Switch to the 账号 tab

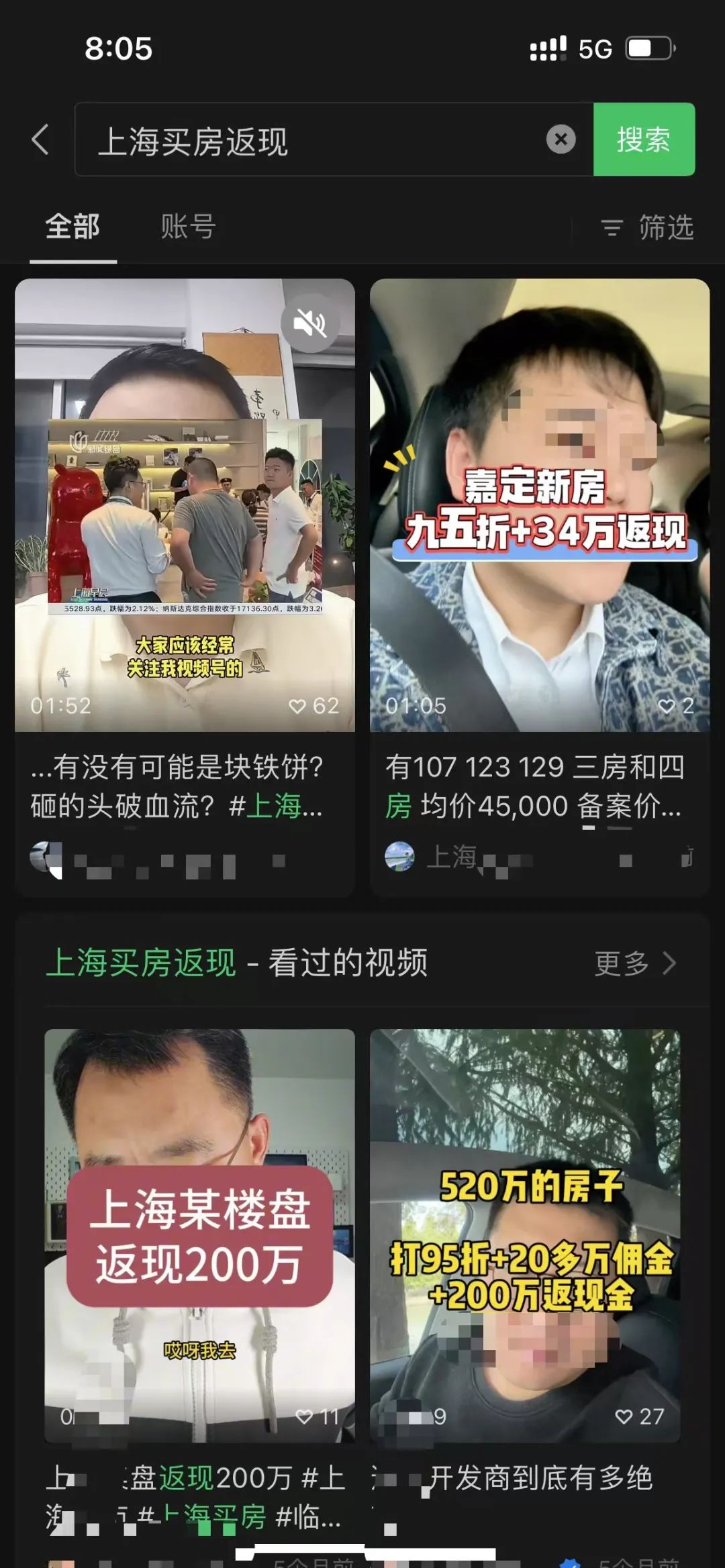tap(187, 227)
